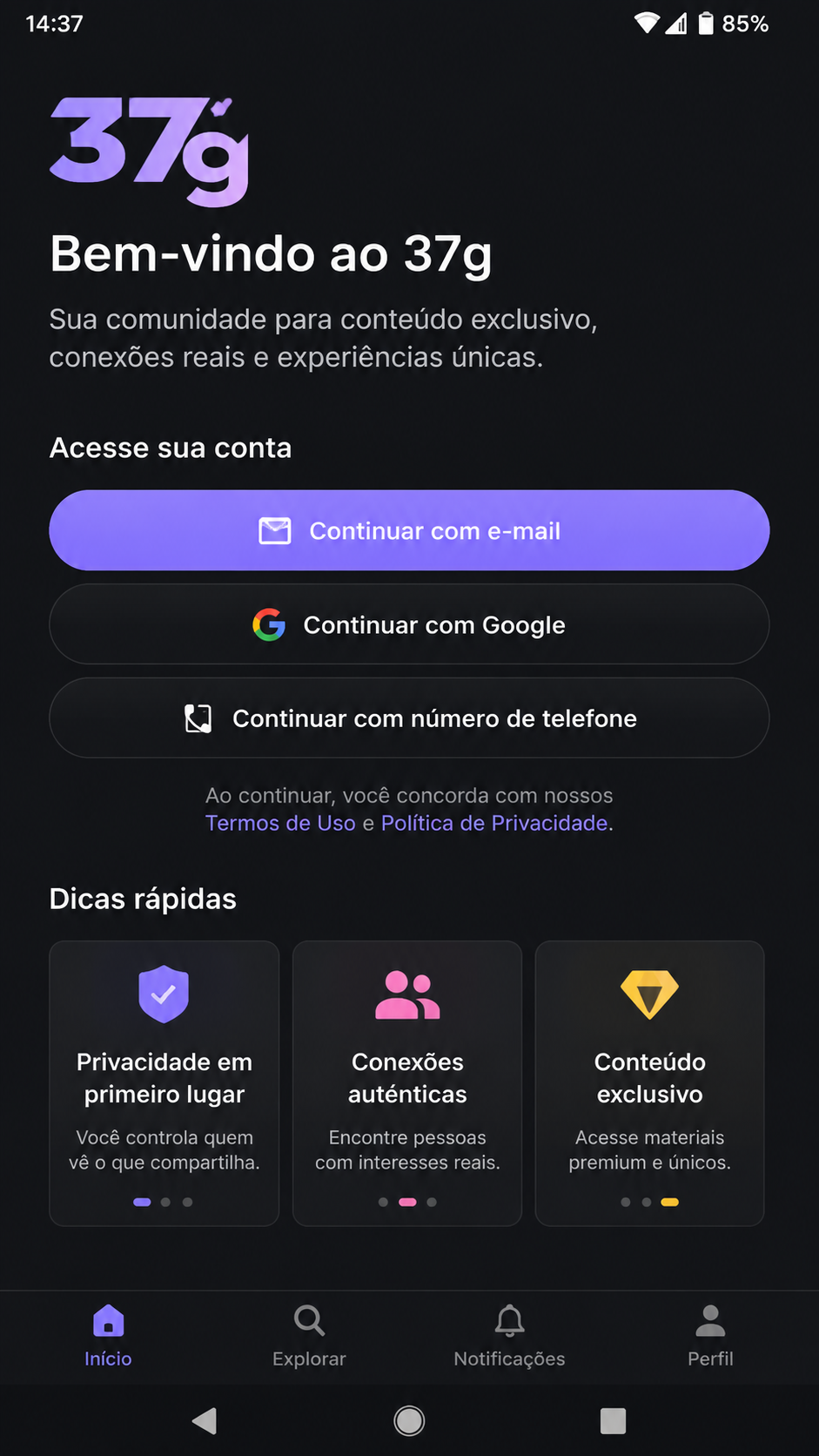Viewport: 819px width, 1456px height.
Task: Tap the system home button
Action: (x=409, y=1421)
